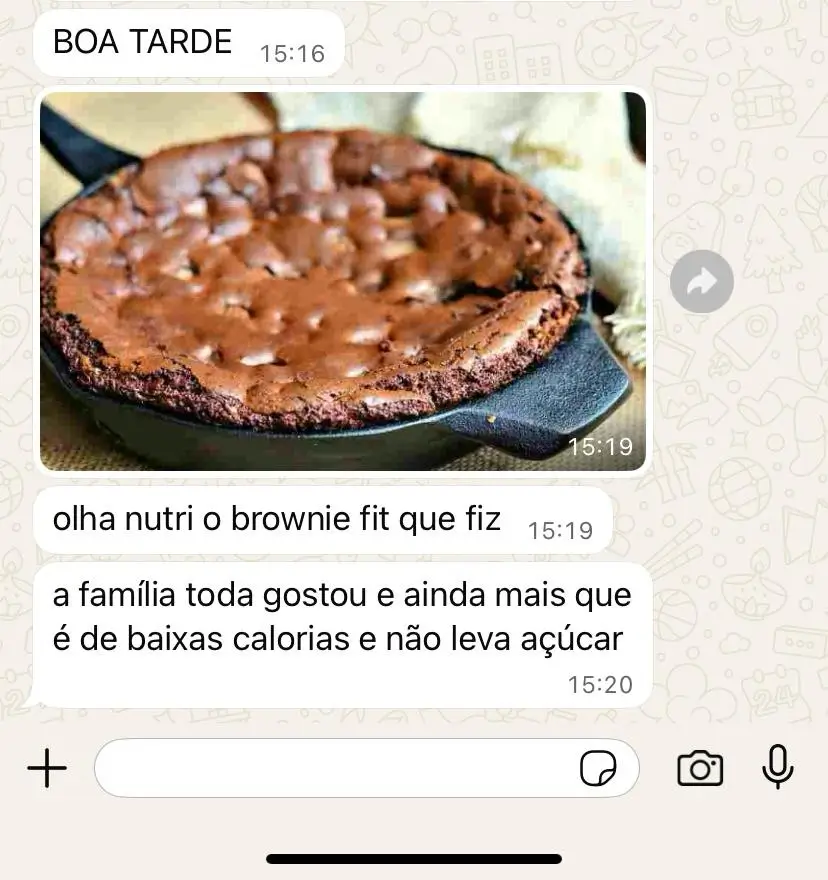Open the camera to take a photo
828x880 pixels.
pyautogui.click(x=700, y=768)
